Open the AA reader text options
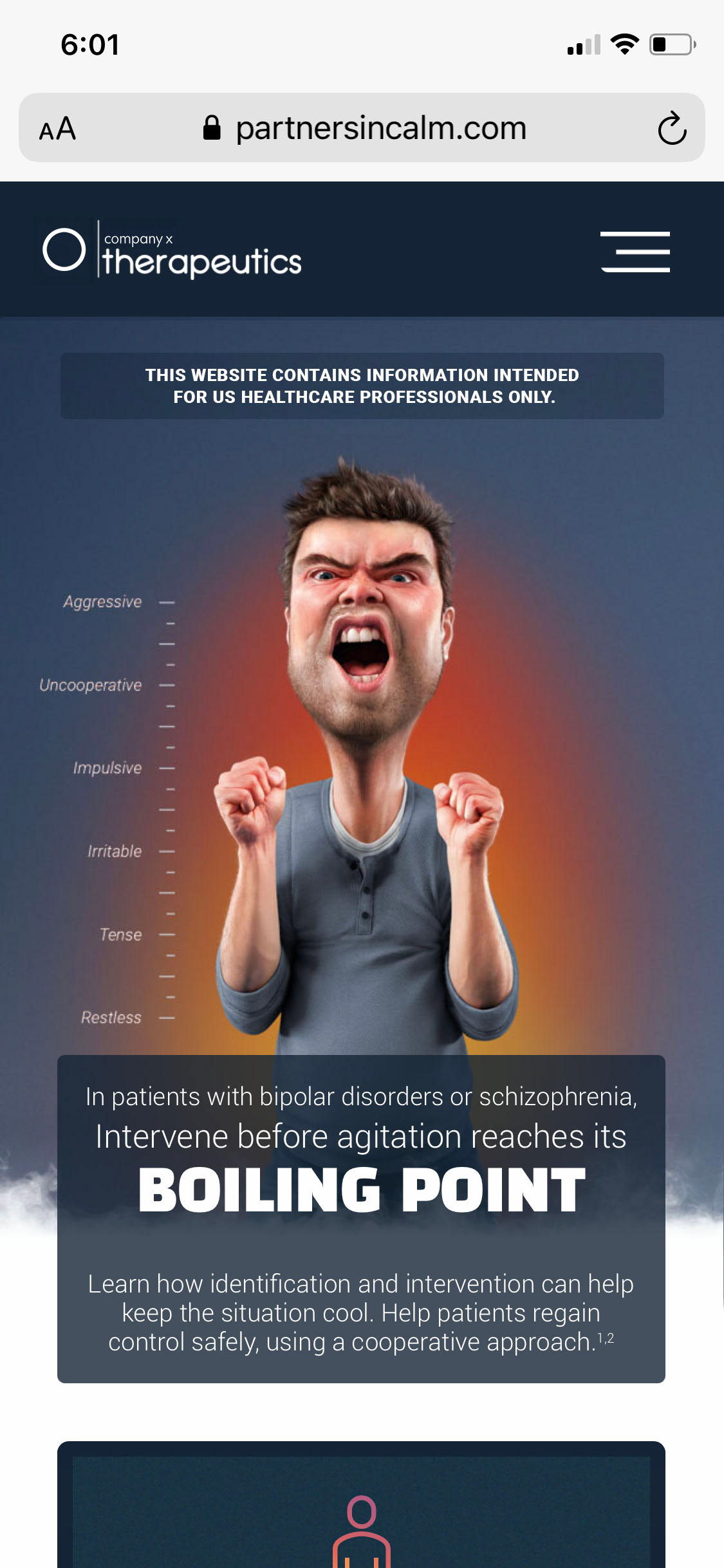724x1568 pixels. [x=57, y=129]
